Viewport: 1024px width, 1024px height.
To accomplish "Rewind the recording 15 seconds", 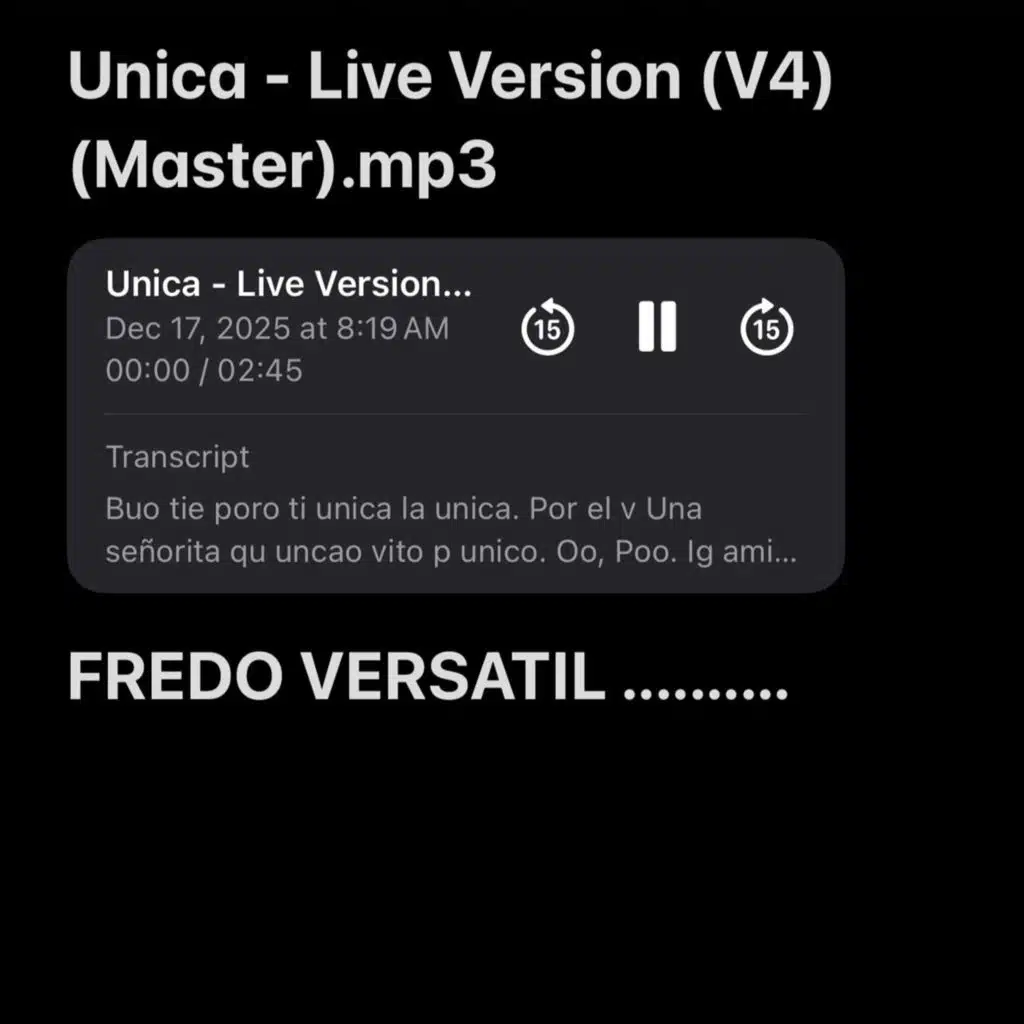I will coord(547,327).
